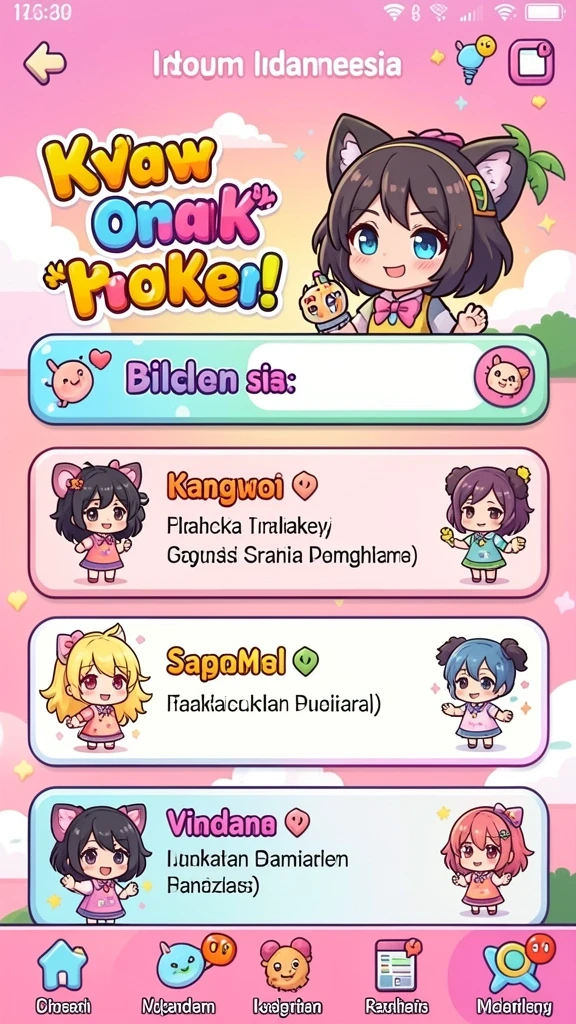Open the Kangwoi card

288,522
